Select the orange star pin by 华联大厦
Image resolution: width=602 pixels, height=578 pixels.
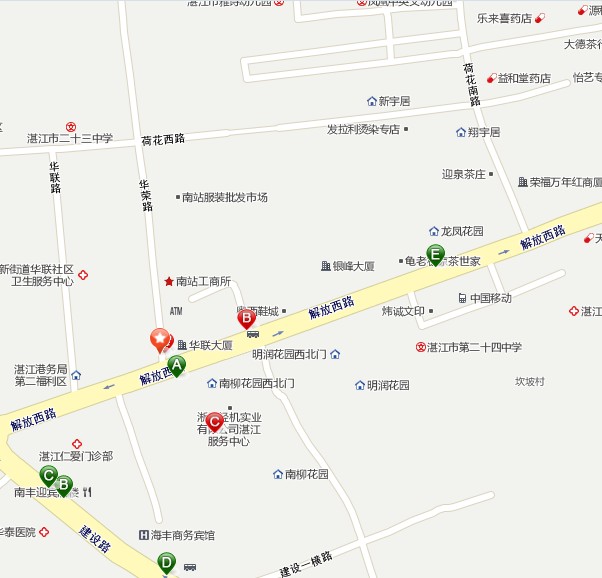(159, 340)
